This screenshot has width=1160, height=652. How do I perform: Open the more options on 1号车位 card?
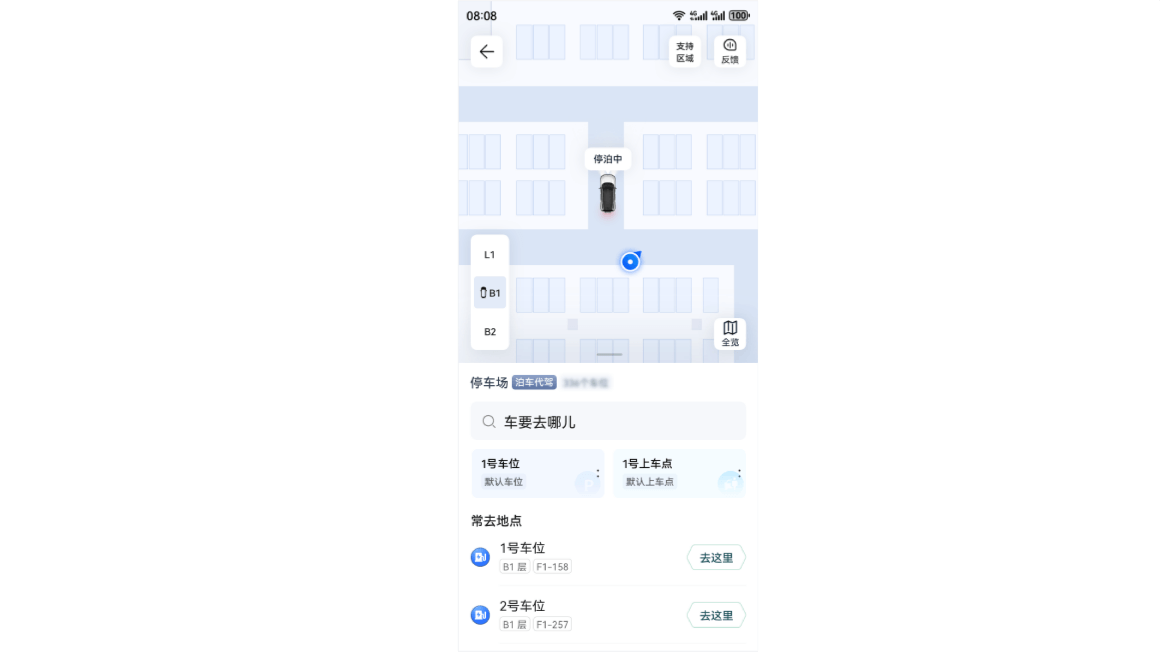click(x=598, y=473)
